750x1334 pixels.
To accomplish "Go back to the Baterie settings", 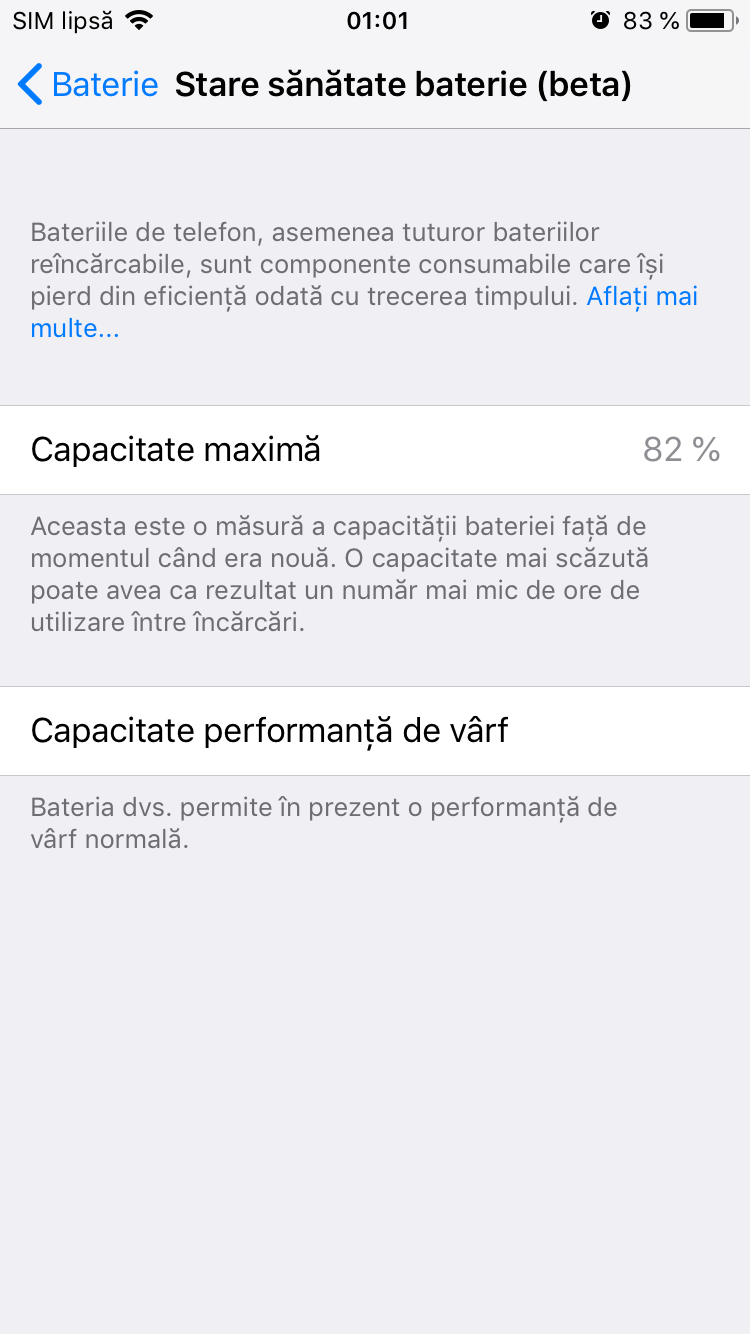I will tap(88, 85).
